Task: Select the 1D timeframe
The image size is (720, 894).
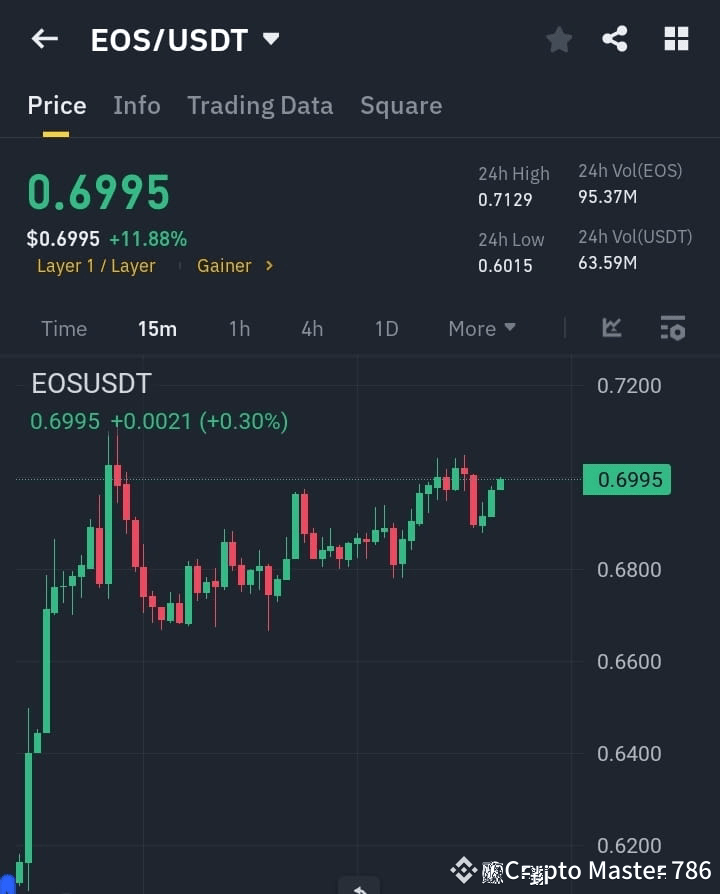Action: click(386, 328)
